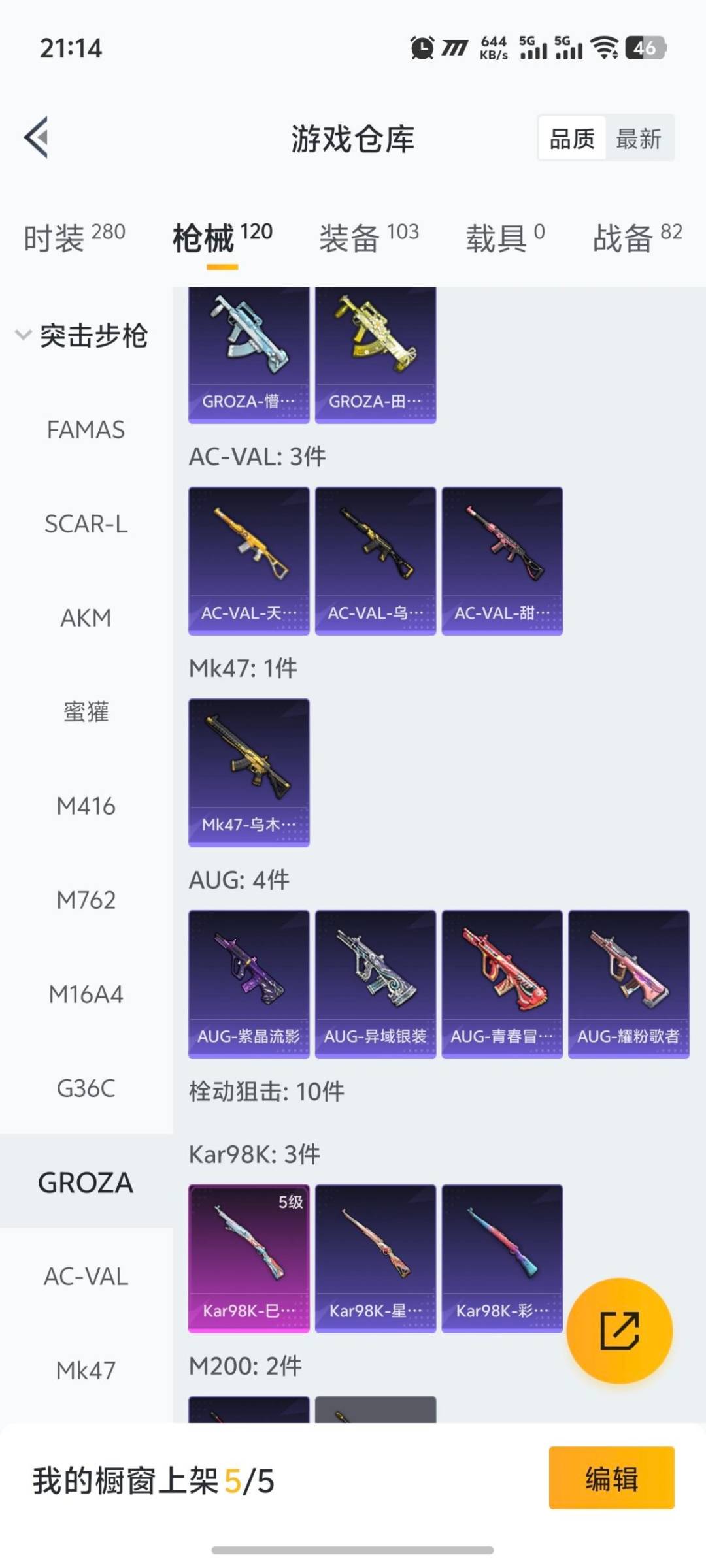
Task: Collapse the 突击步枪 category
Action: click(x=82, y=336)
